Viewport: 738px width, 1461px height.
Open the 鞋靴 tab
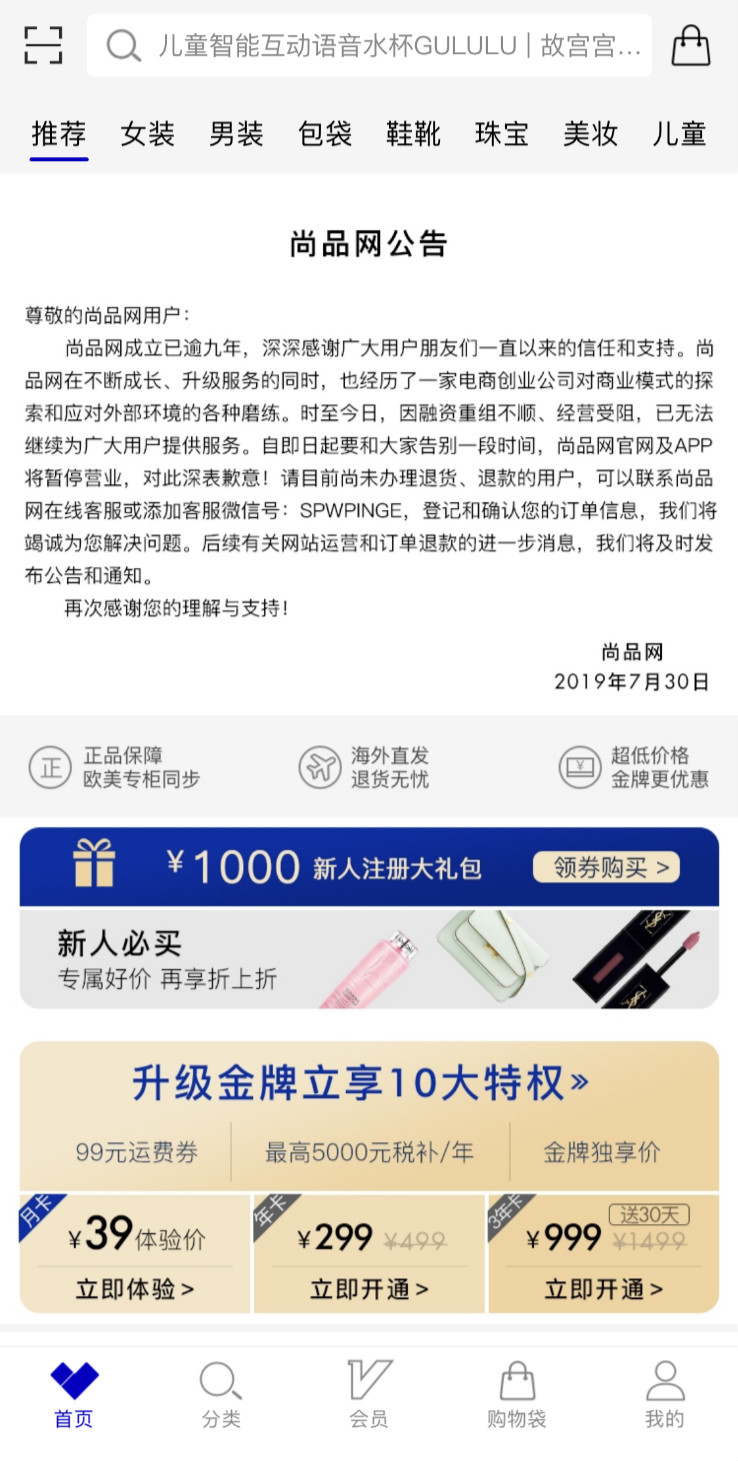point(413,133)
